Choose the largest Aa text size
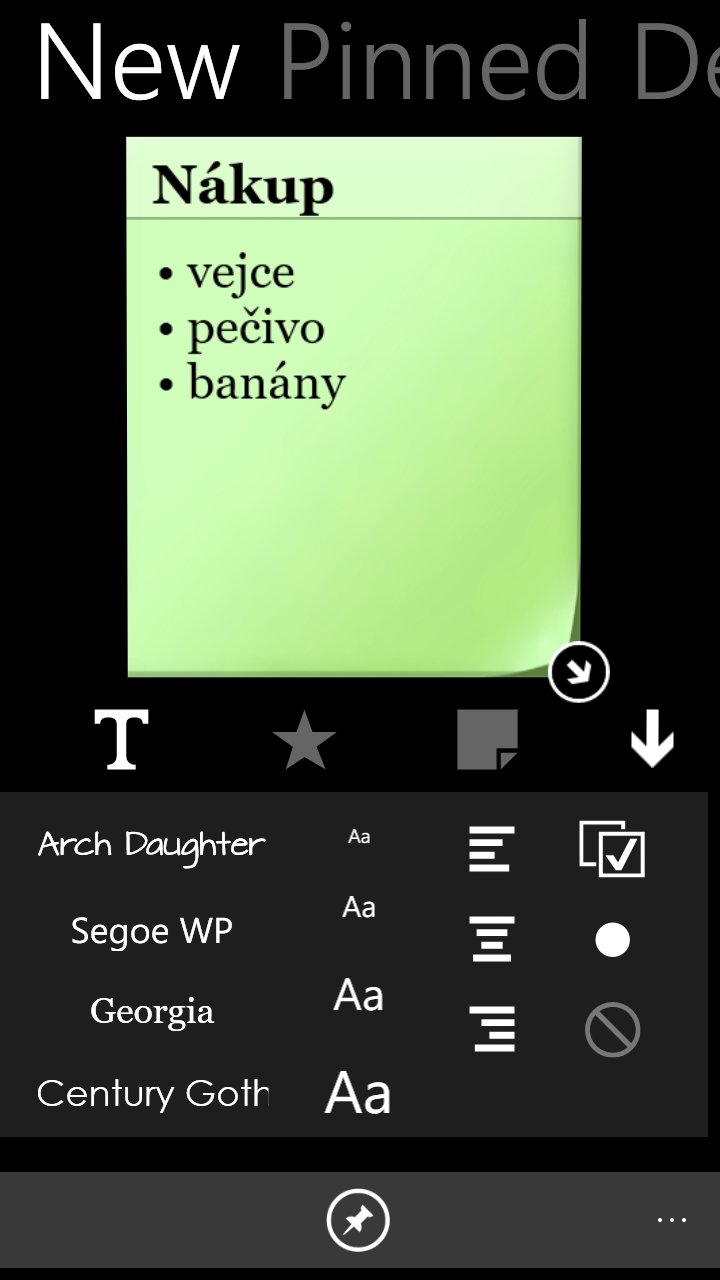720x1280 pixels. 358,1092
